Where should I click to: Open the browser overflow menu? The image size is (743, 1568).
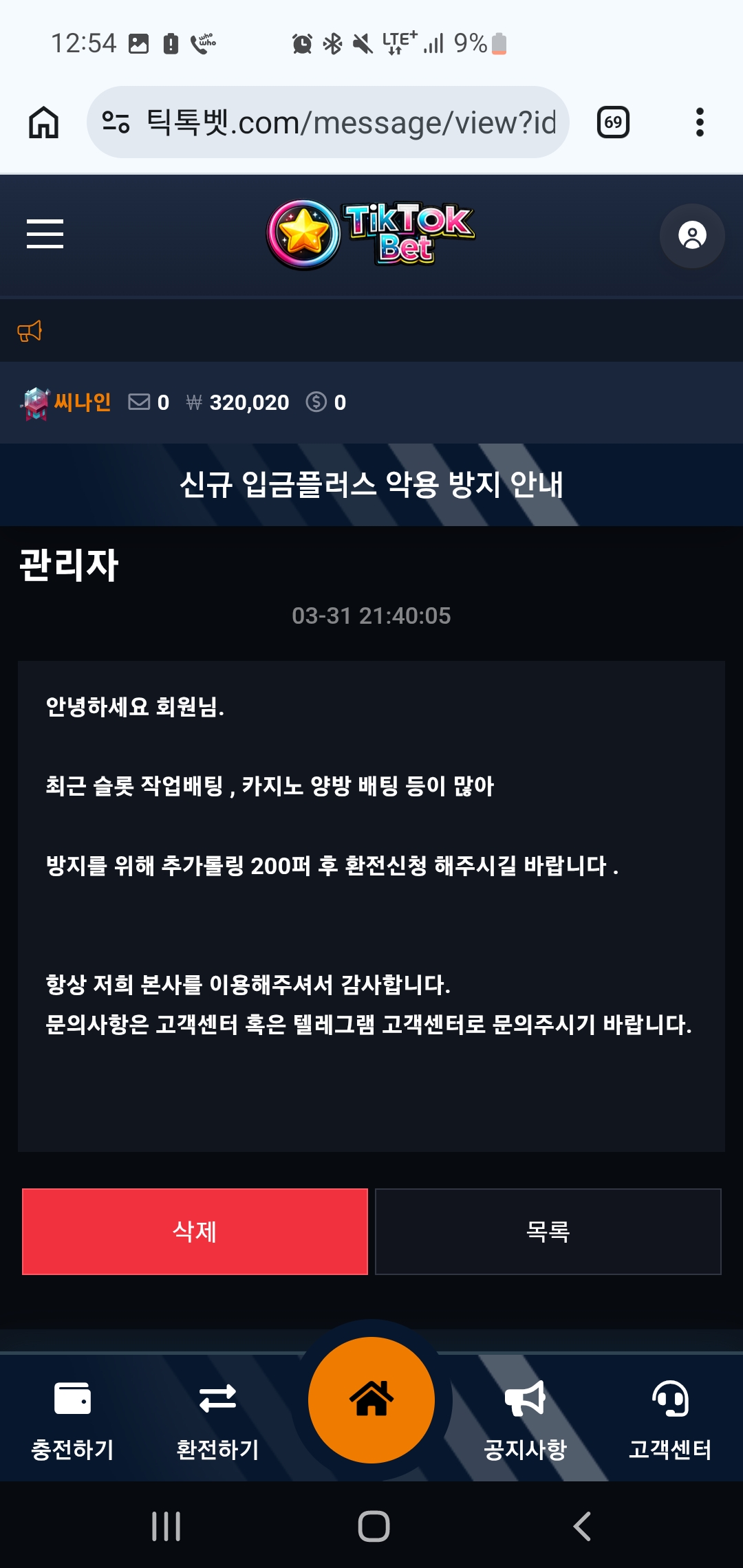coord(700,122)
